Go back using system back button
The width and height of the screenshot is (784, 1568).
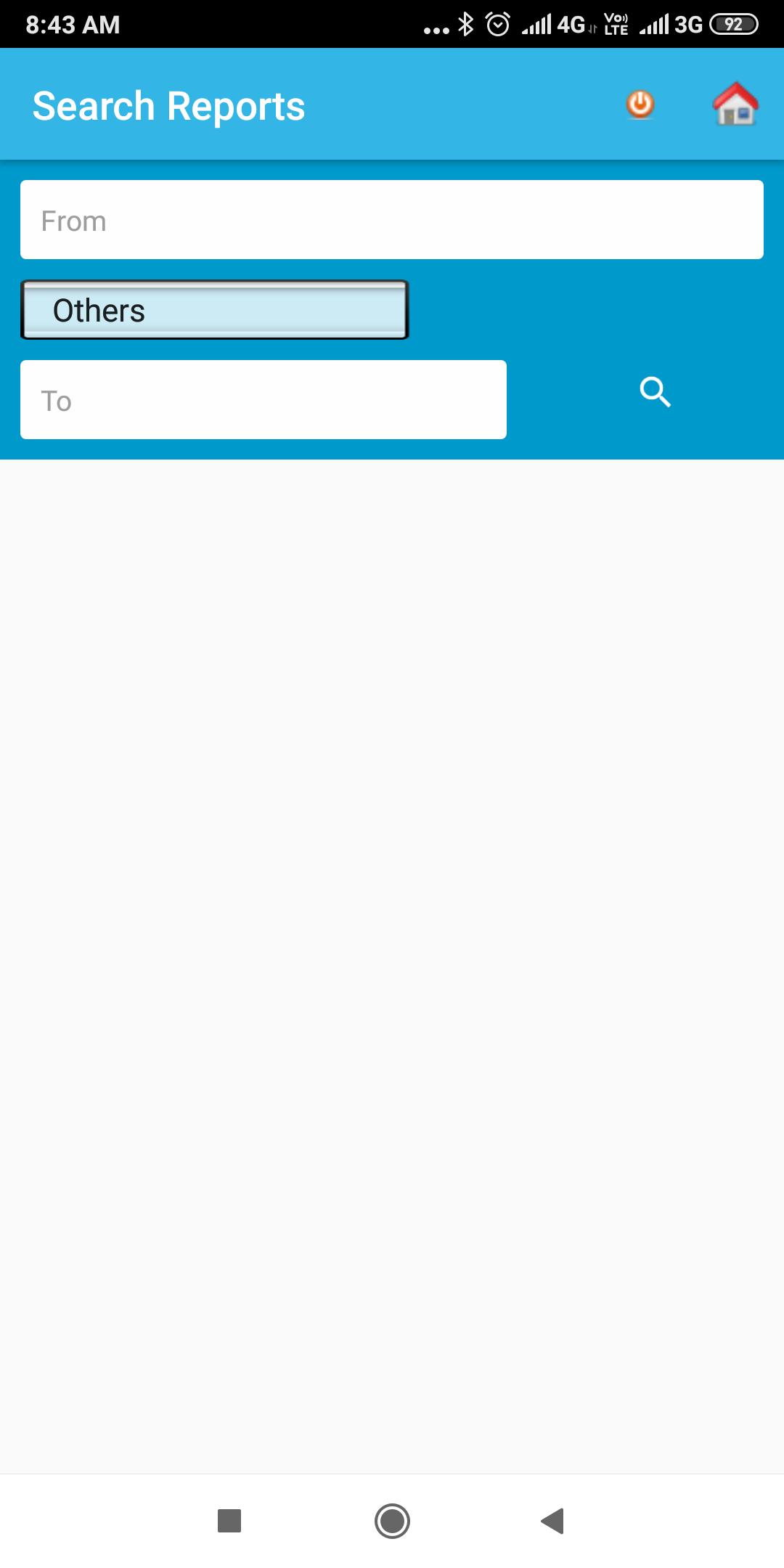coord(552,1521)
